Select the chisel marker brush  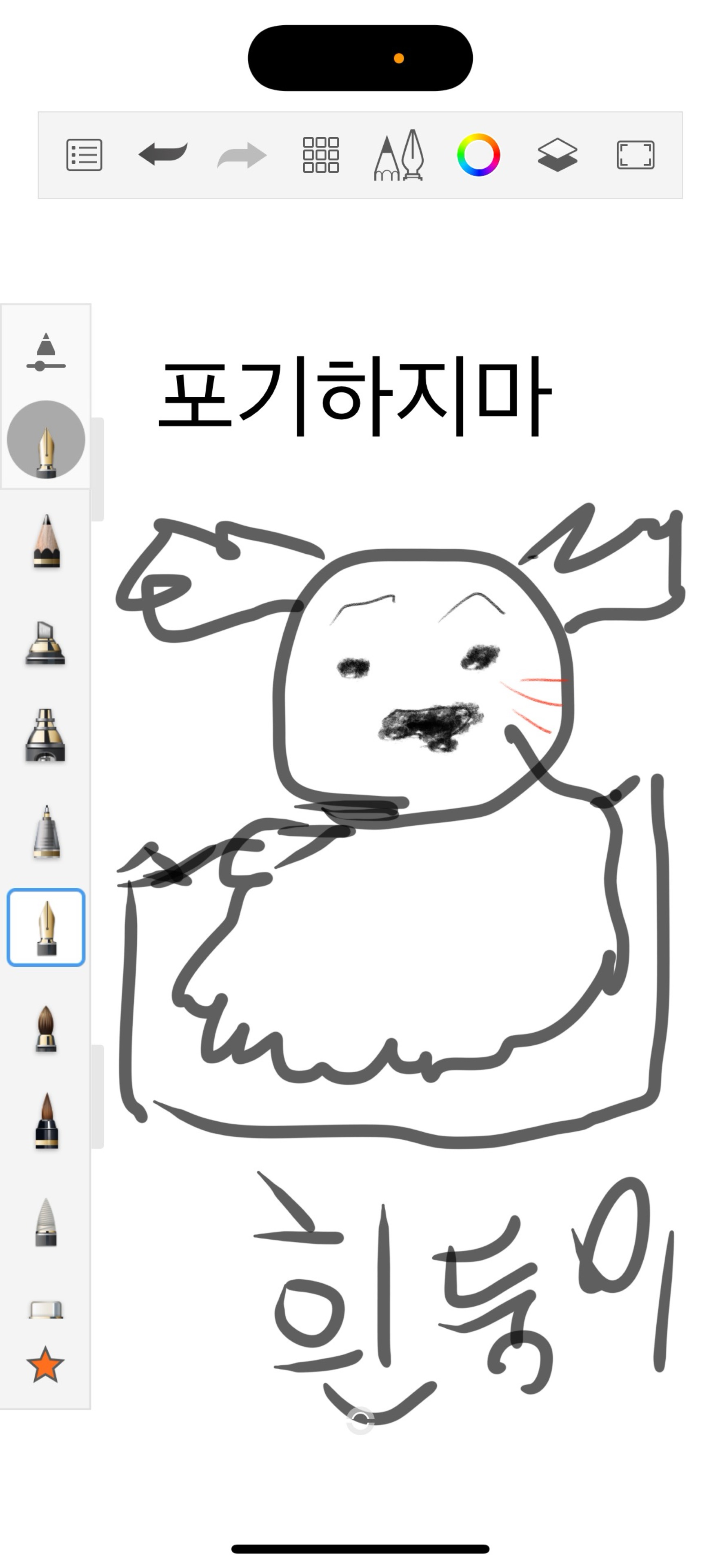[46, 644]
